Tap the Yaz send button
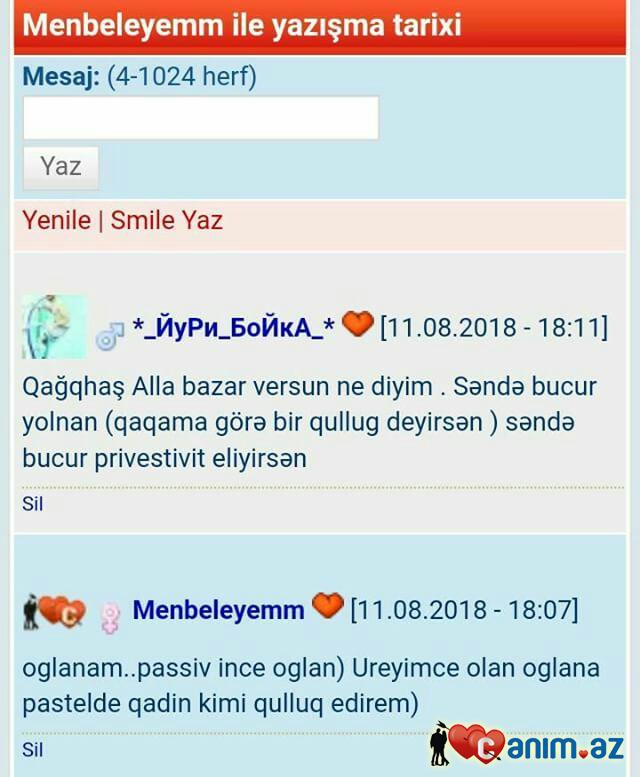640x777 pixels. (x=60, y=167)
